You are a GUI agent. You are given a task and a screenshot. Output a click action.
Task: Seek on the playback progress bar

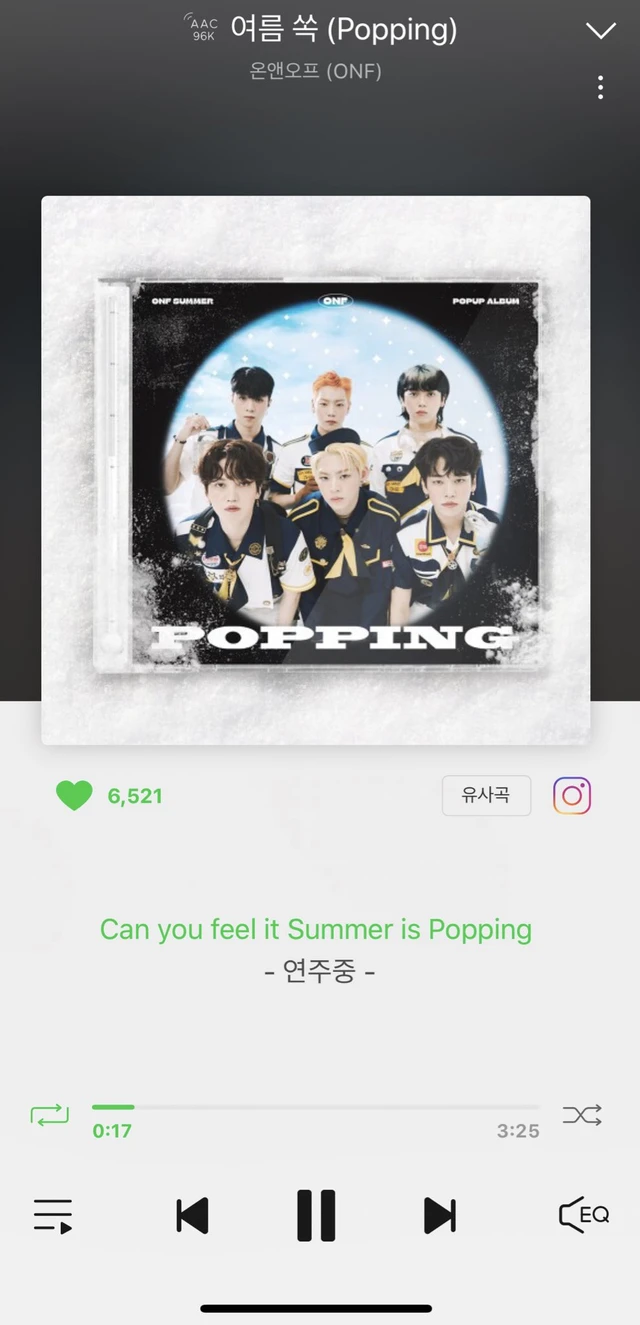[316, 1107]
